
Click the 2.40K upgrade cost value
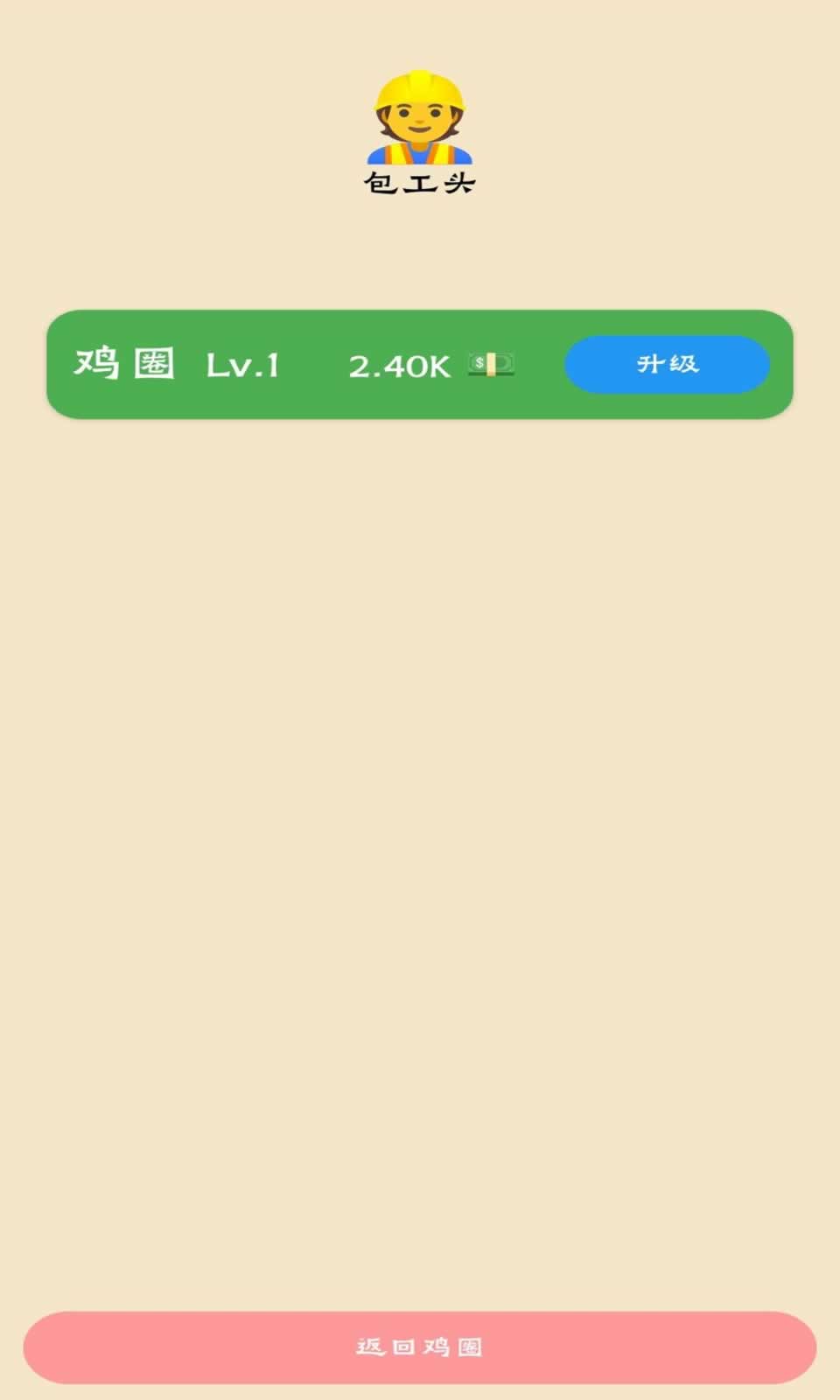tap(398, 365)
